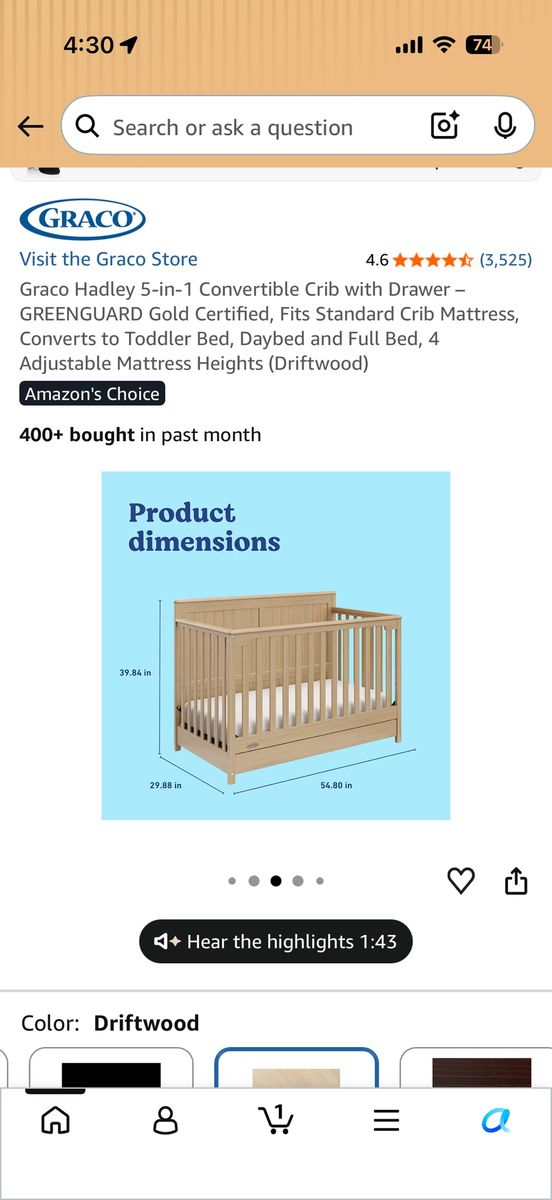Open the account profile tab
This screenshot has width=552, height=1200.
165,1121
